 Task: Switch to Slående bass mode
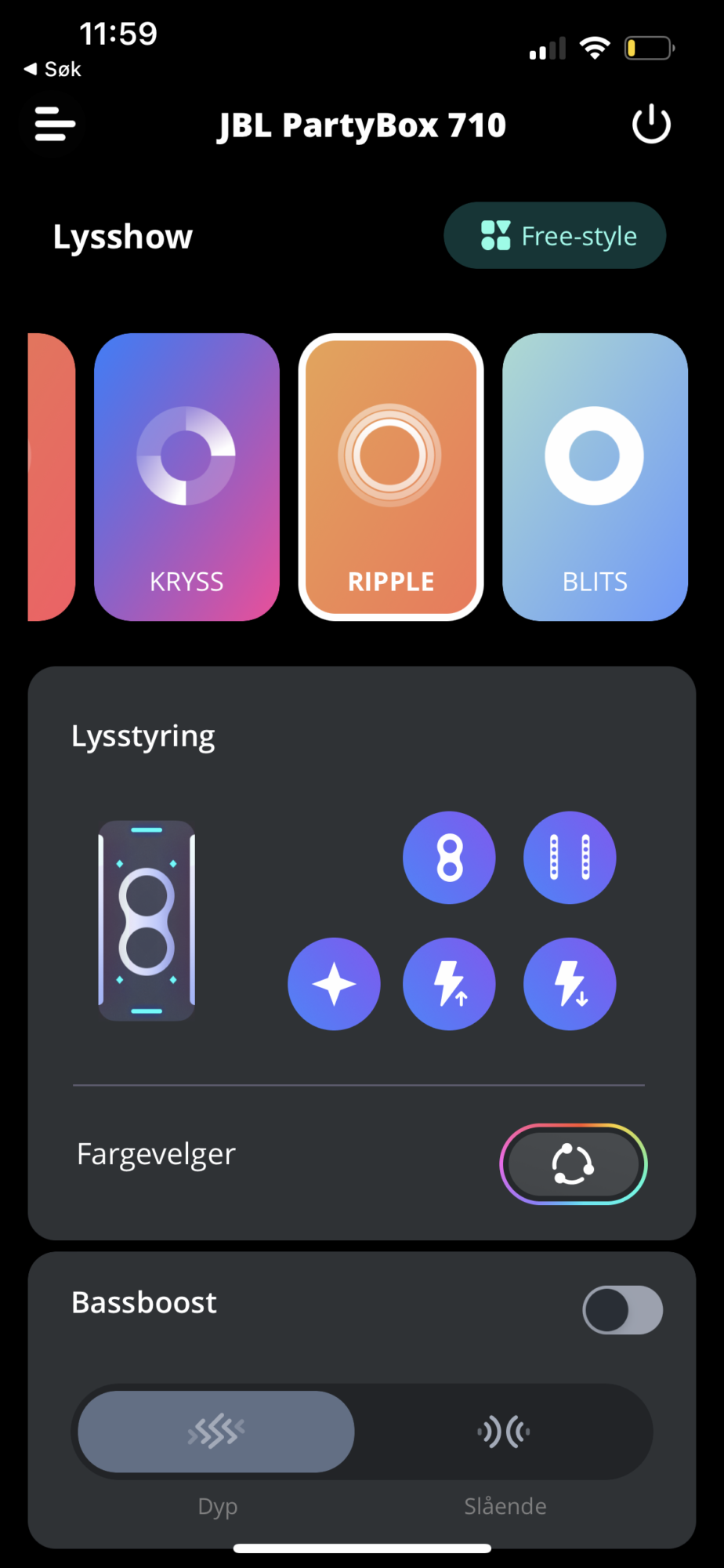point(504,1432)
